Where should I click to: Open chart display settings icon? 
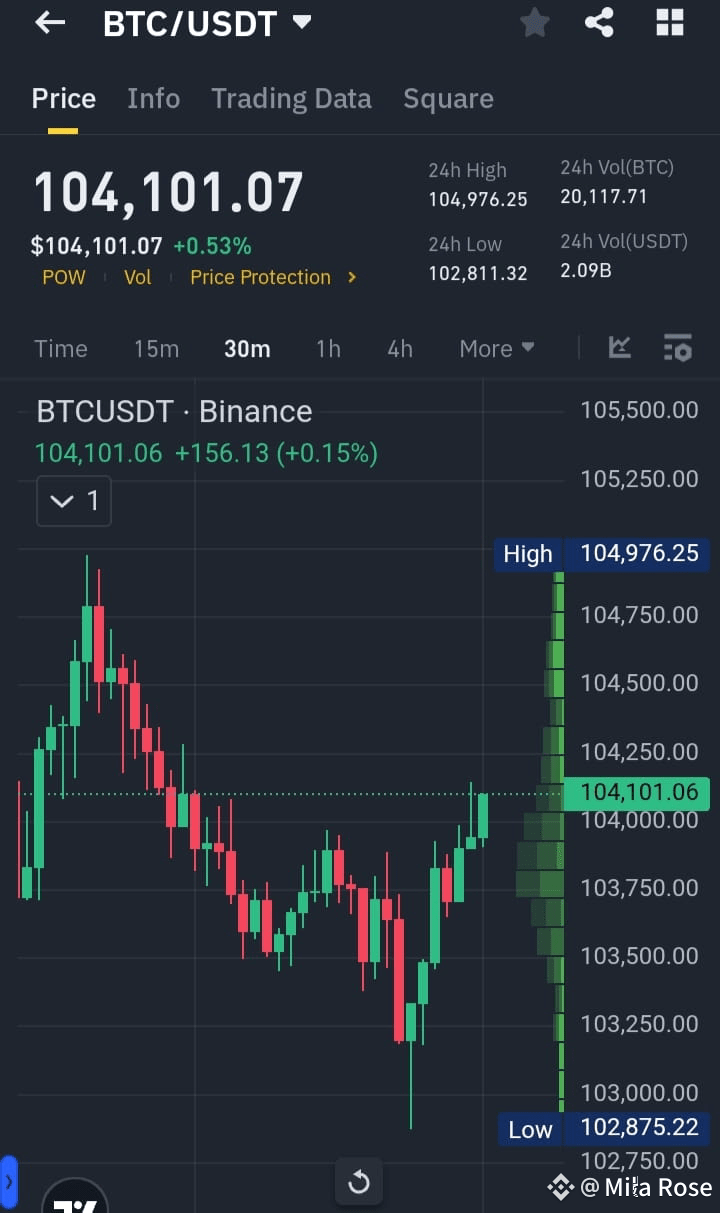[678, 347]
